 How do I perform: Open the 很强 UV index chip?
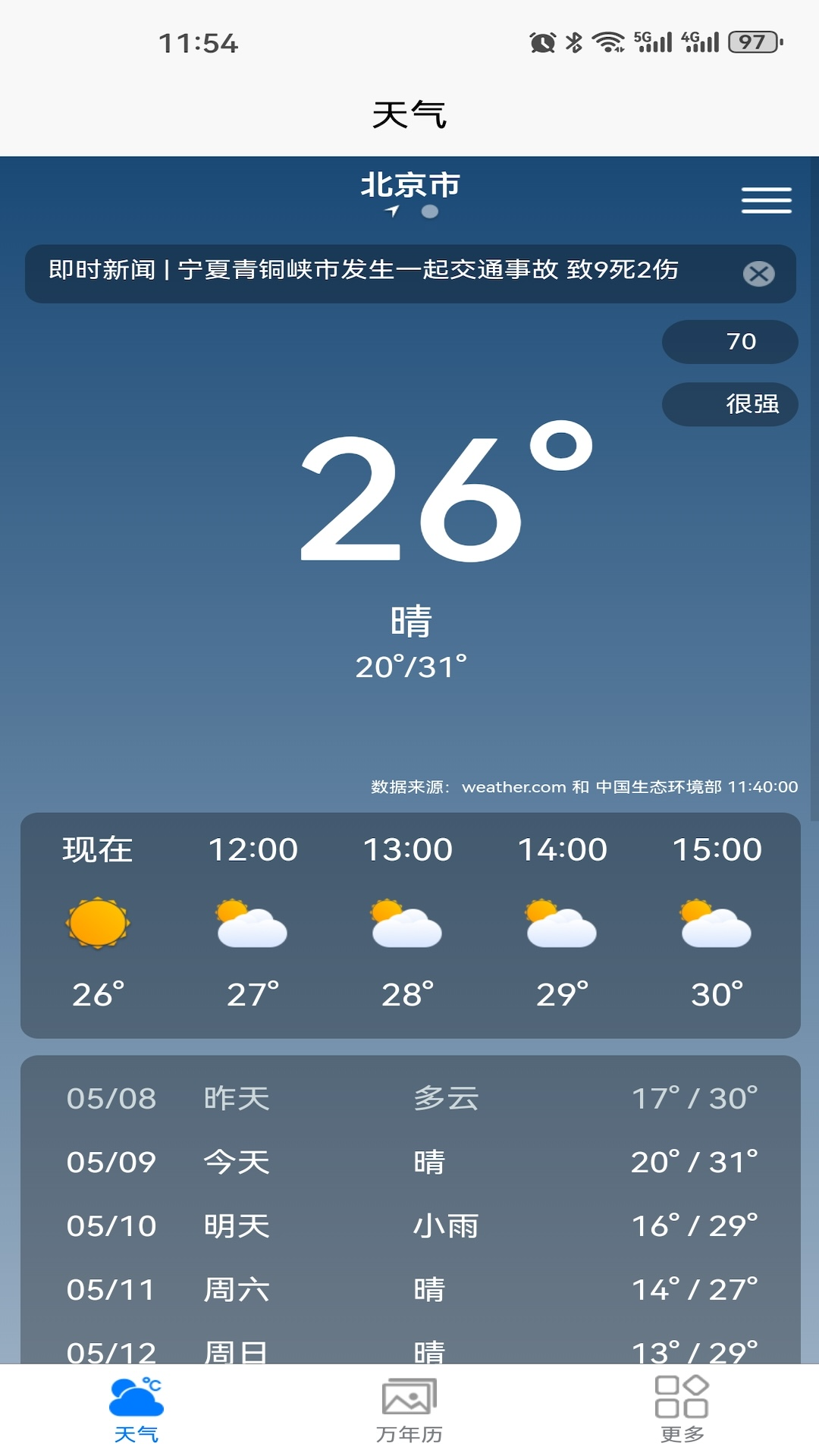tap(730, 404)
